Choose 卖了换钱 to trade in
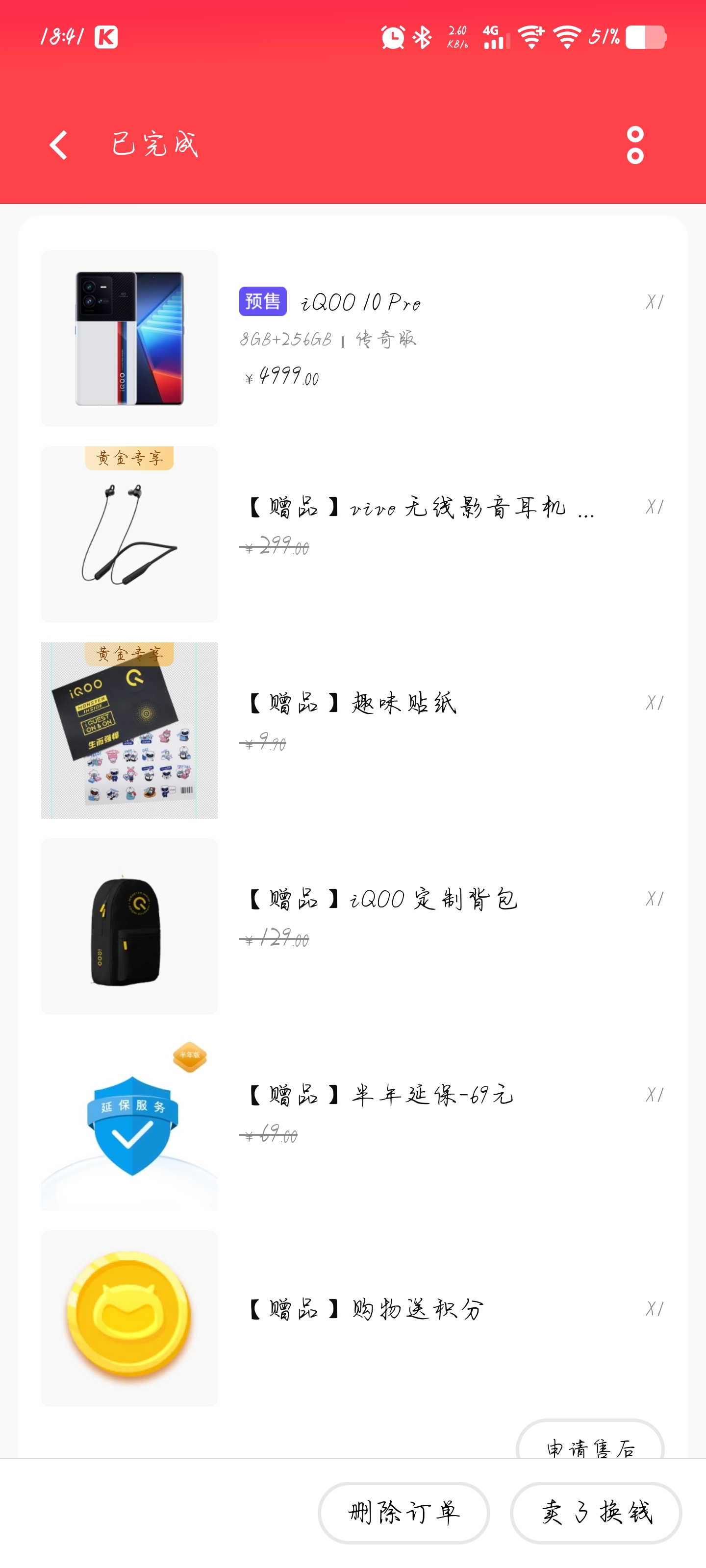Viewport: 706px width, 1568px height. tap(596, 1513)
